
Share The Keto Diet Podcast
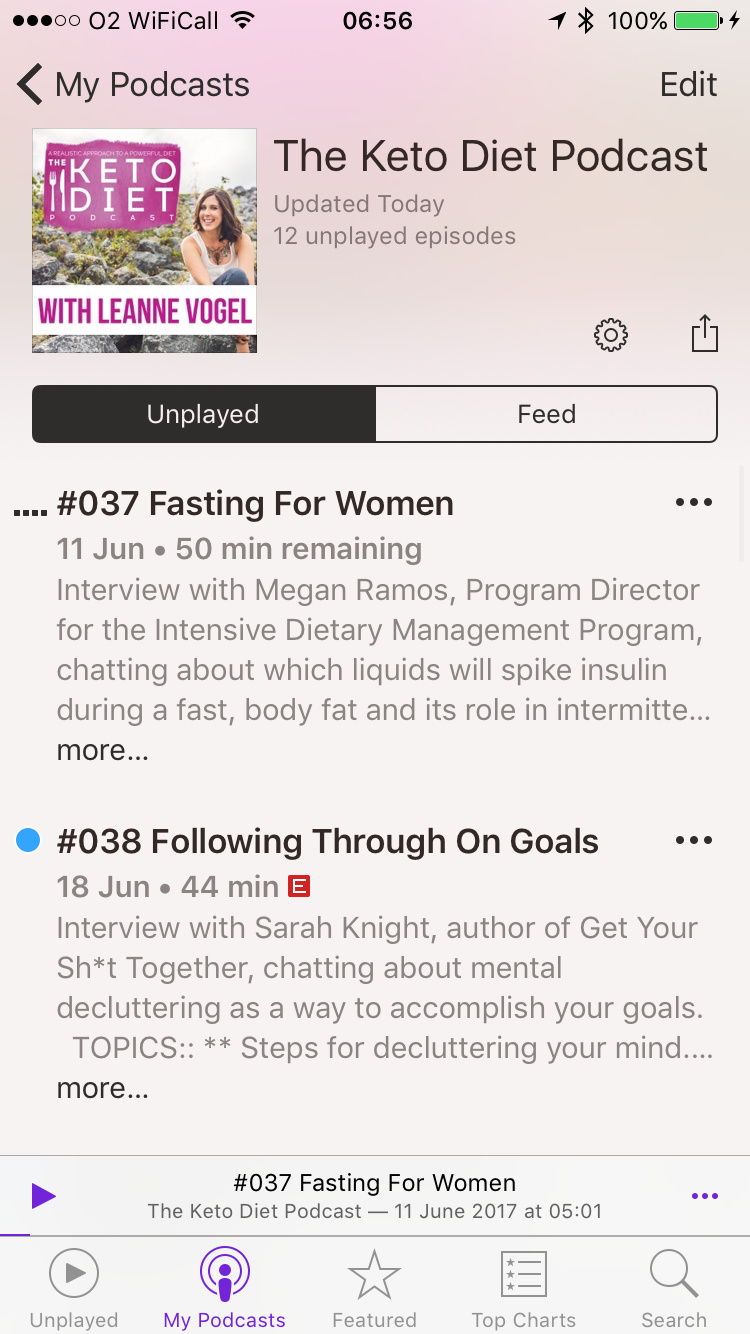705,333
